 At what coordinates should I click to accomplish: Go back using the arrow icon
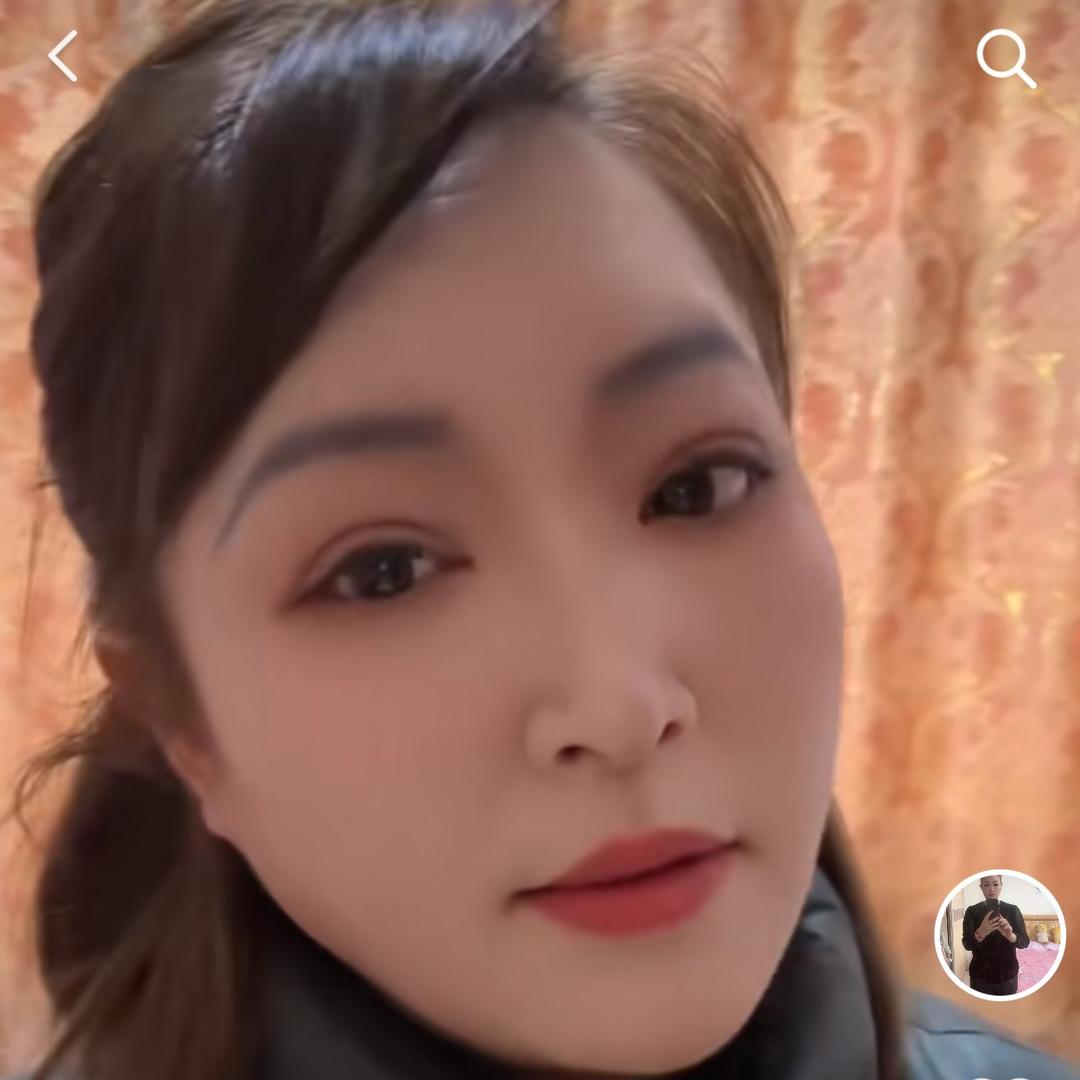pos(63,56)
